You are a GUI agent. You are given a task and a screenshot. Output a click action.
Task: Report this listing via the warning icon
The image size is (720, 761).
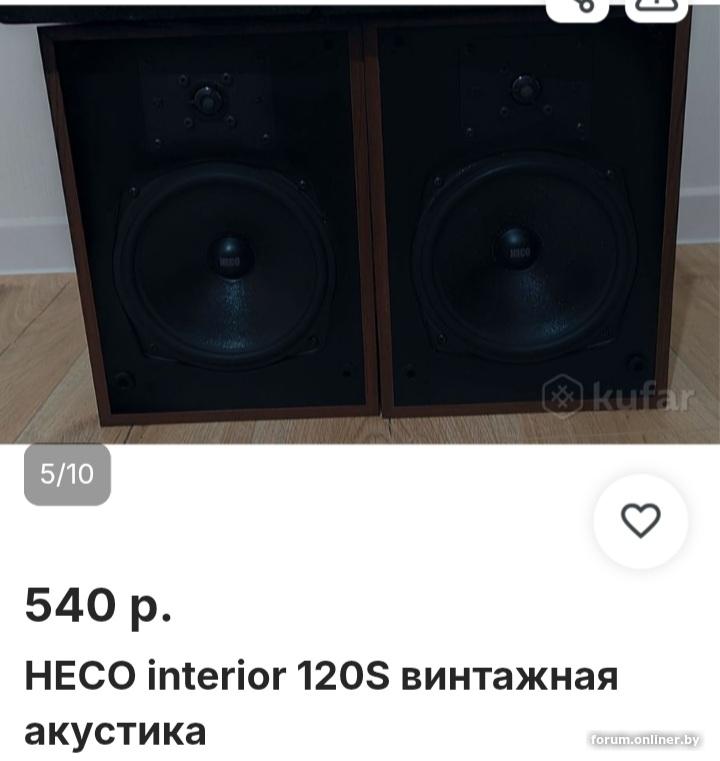(656, 6)
